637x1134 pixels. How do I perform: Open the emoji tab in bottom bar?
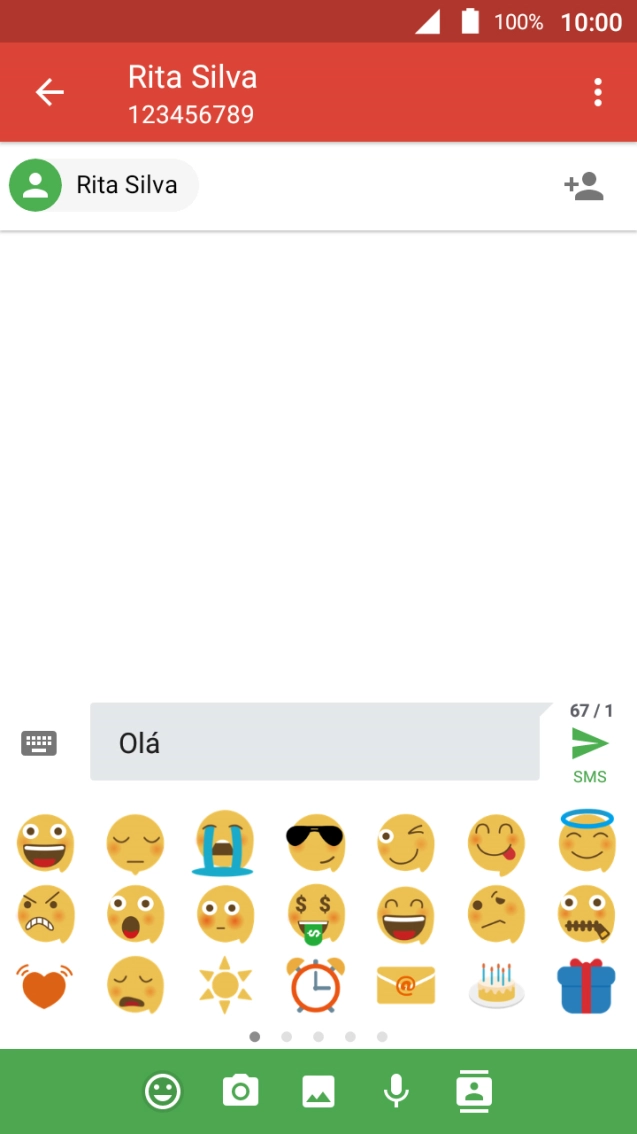[x=163, y=1091]
